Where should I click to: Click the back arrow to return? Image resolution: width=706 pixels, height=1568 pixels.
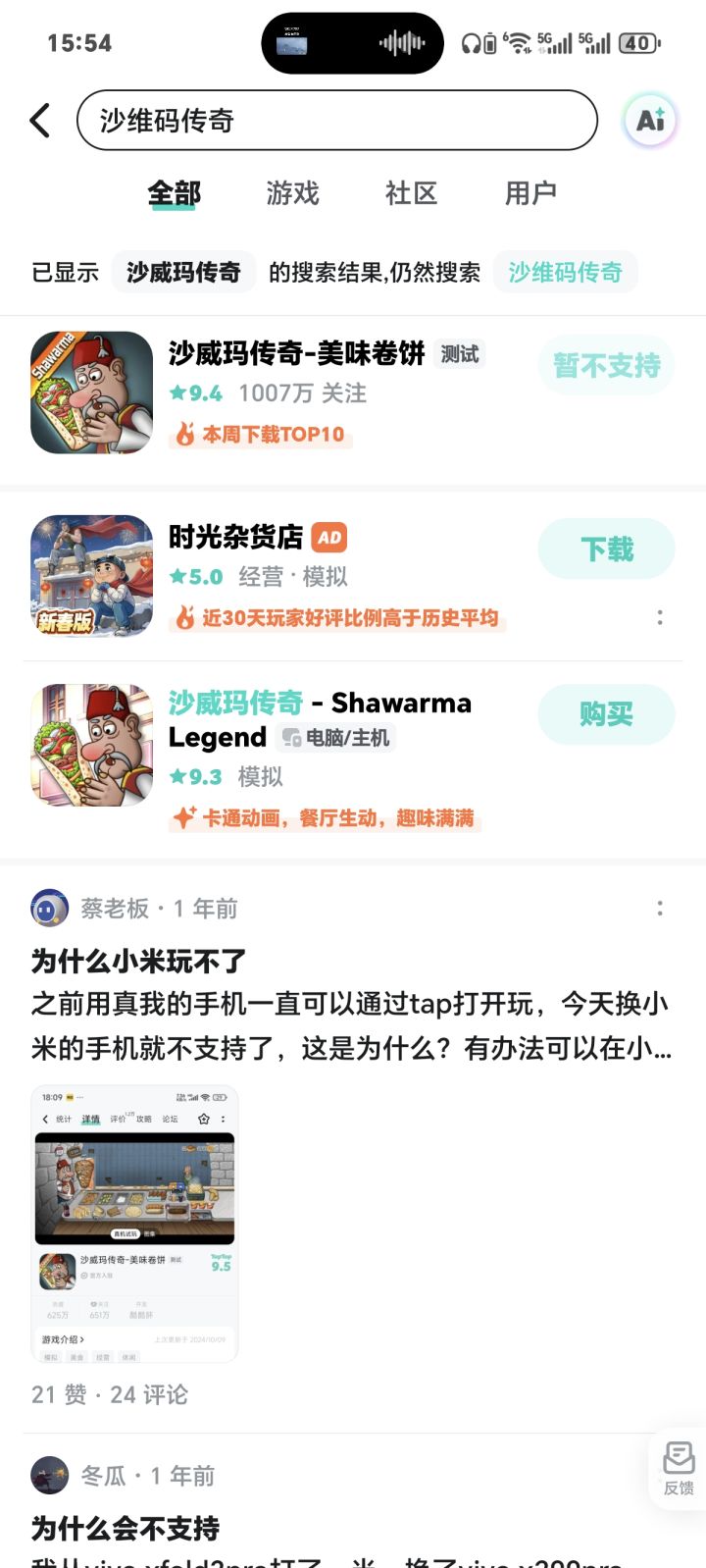(40, 119)
